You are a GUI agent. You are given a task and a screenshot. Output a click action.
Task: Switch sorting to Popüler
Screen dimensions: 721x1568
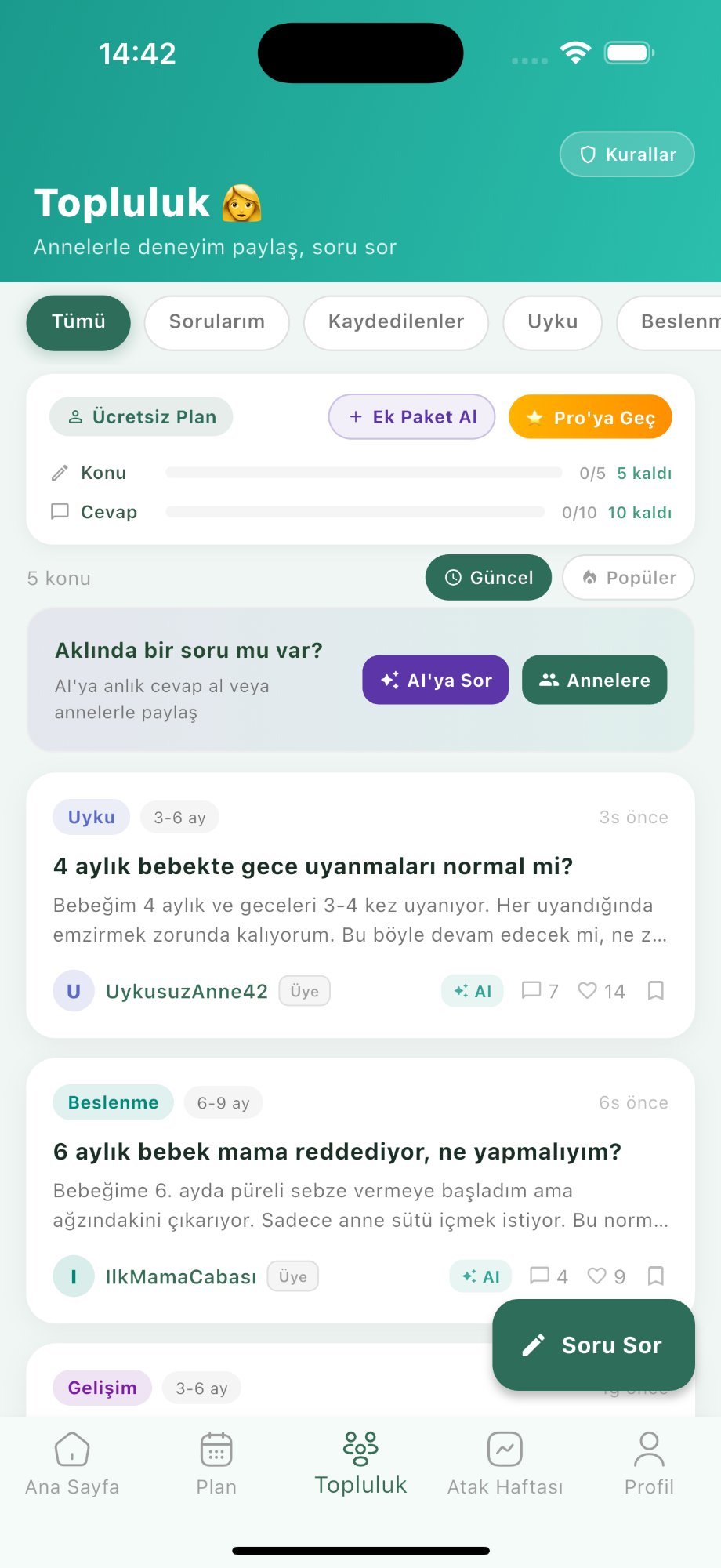click(628, 577)
